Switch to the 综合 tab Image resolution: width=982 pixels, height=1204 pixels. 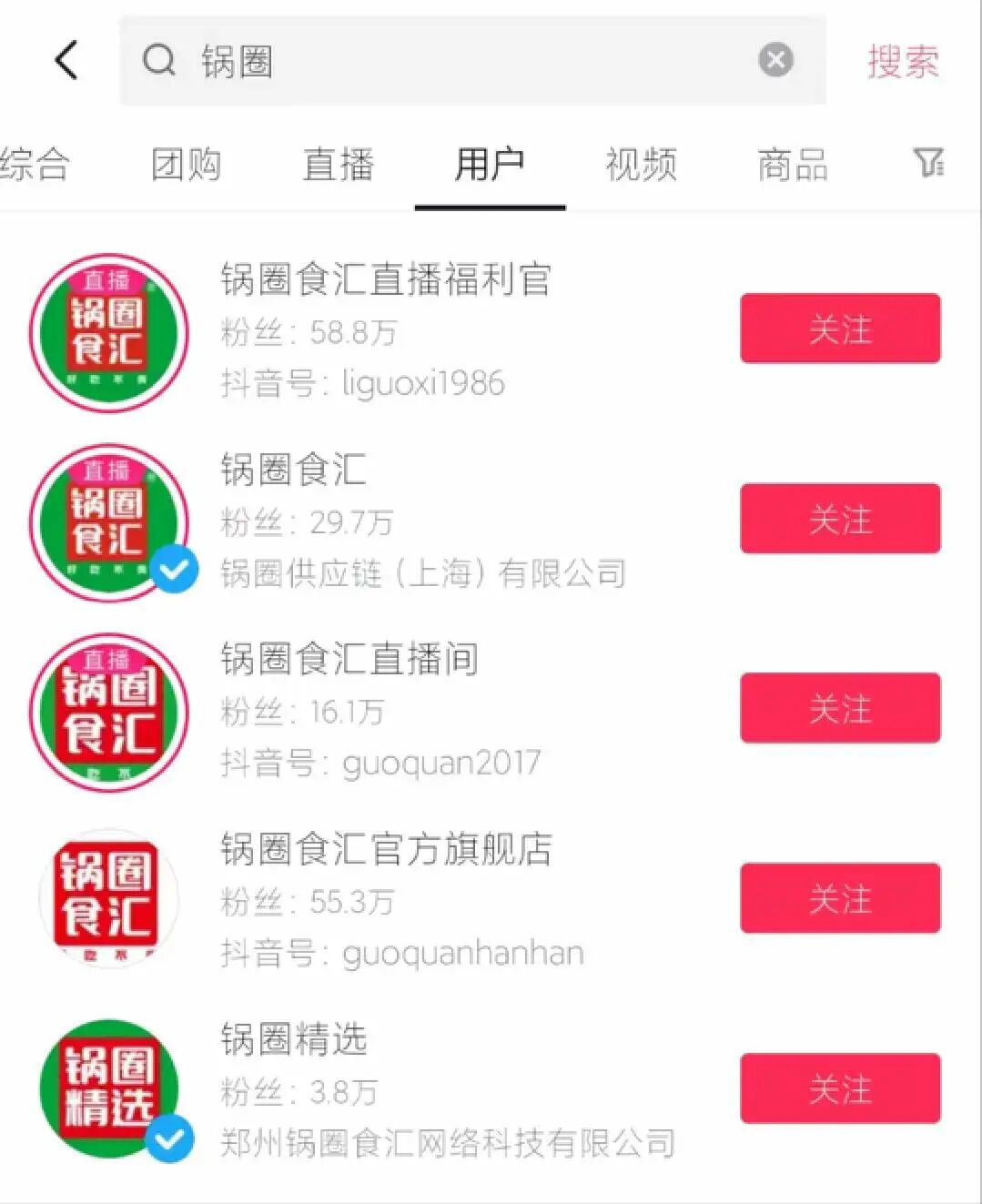point(35,165)
